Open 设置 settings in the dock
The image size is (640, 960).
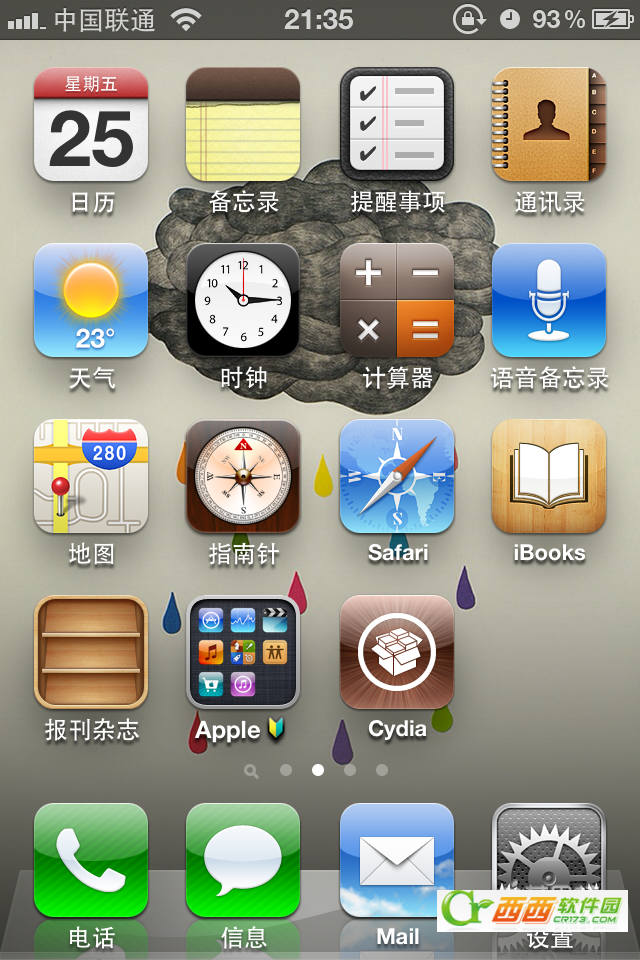549,850
